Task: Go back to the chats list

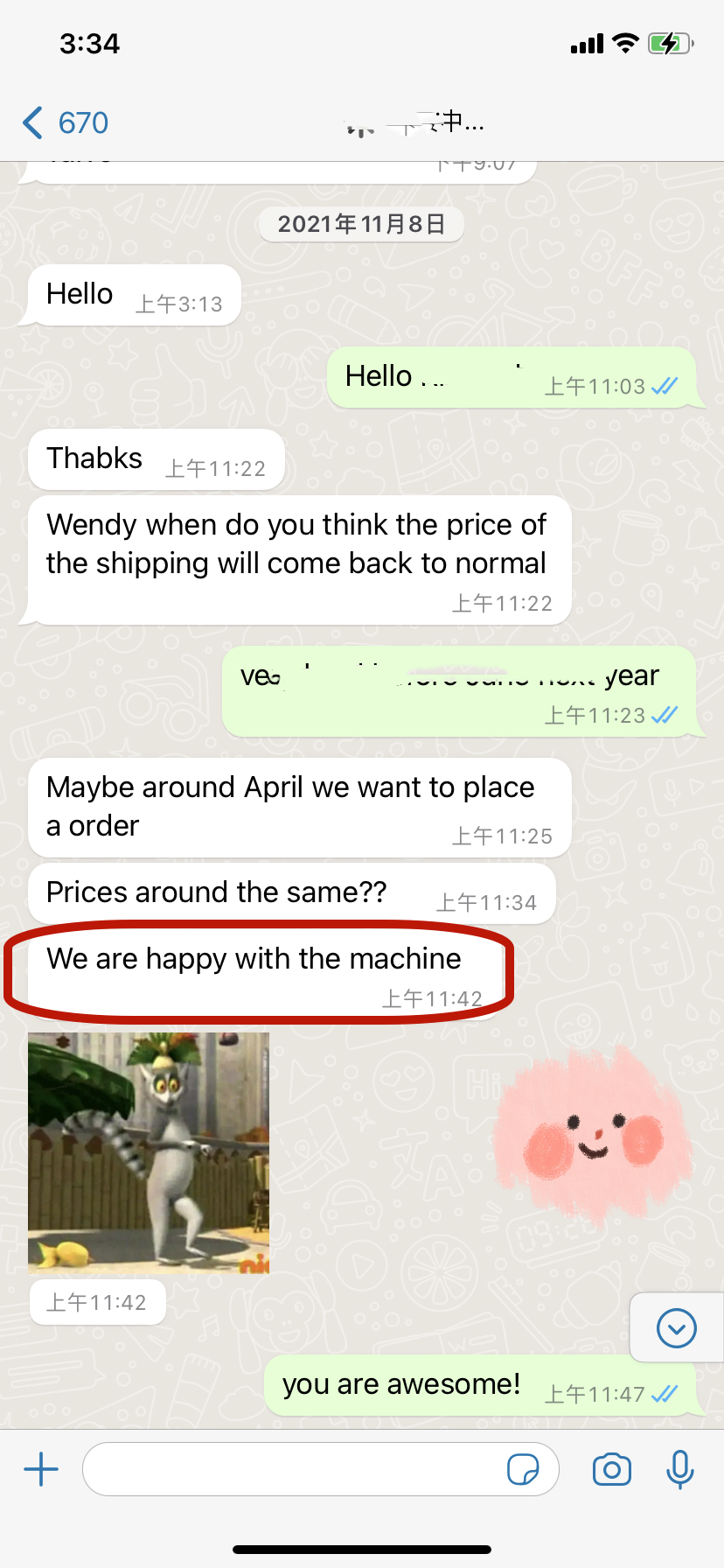Action: (x=65, y=122)
